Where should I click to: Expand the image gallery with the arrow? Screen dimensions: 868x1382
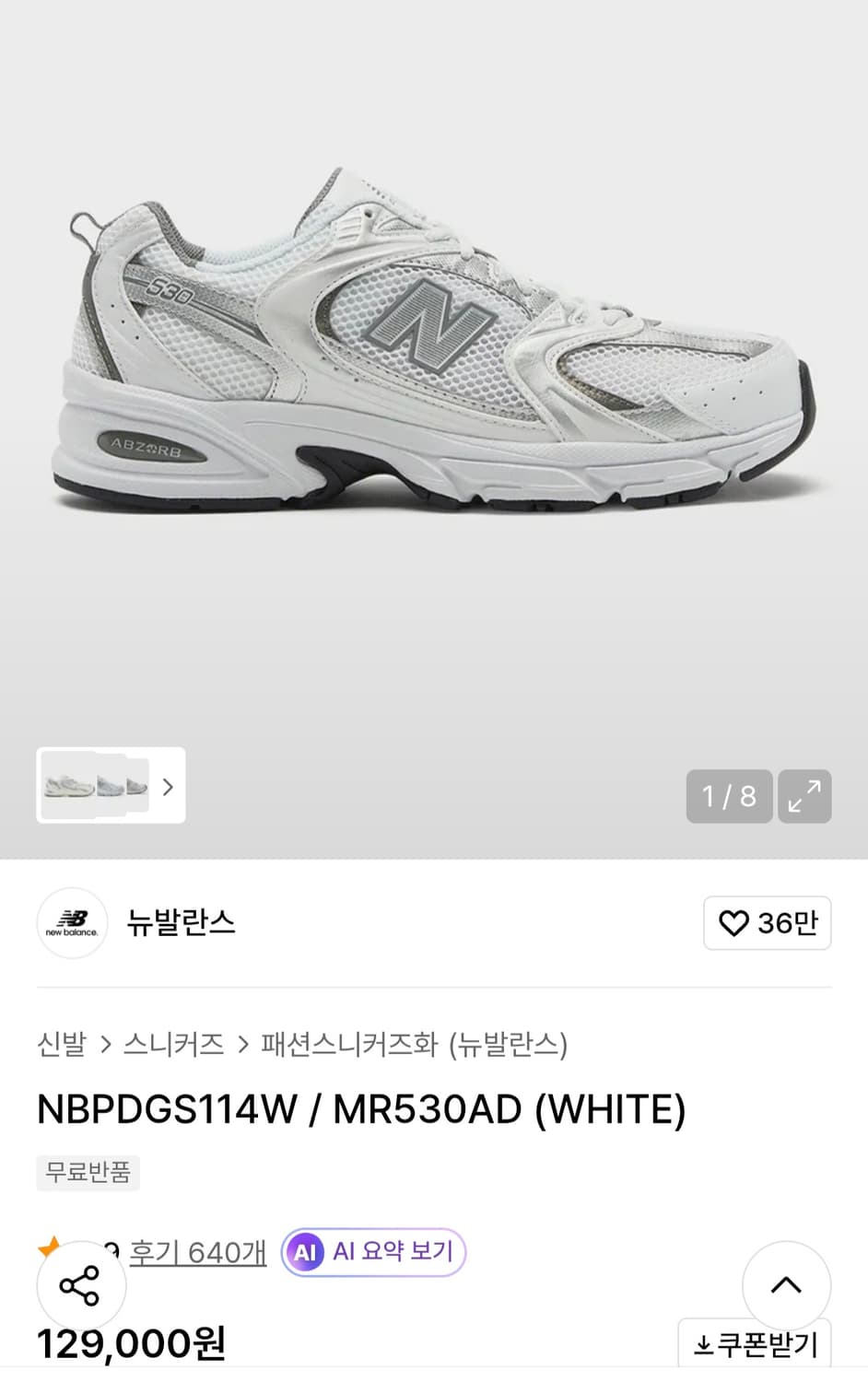point(168,787)
